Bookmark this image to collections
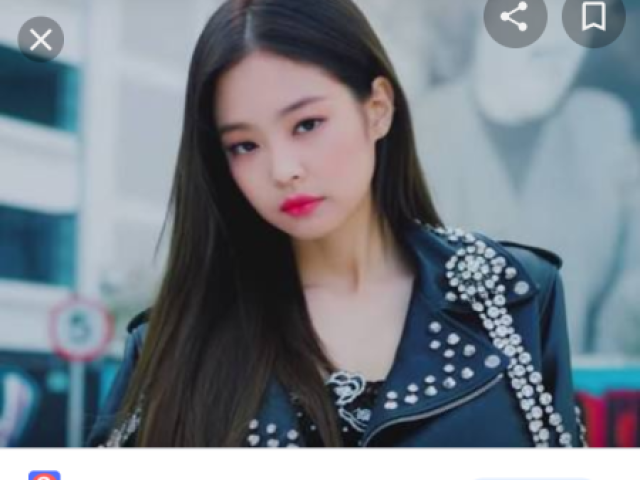The width and height of the screenshot is (640, 480). click(x=593, y=17)
